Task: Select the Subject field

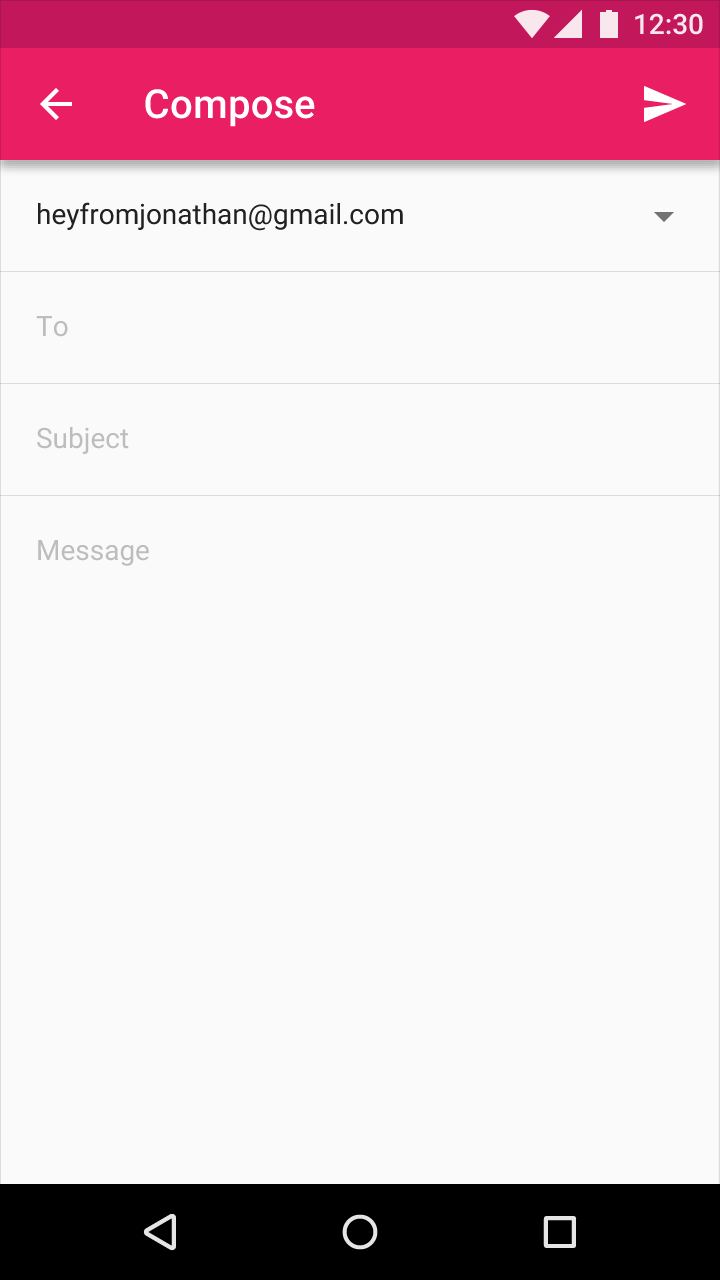Action: tap(360, 439)
